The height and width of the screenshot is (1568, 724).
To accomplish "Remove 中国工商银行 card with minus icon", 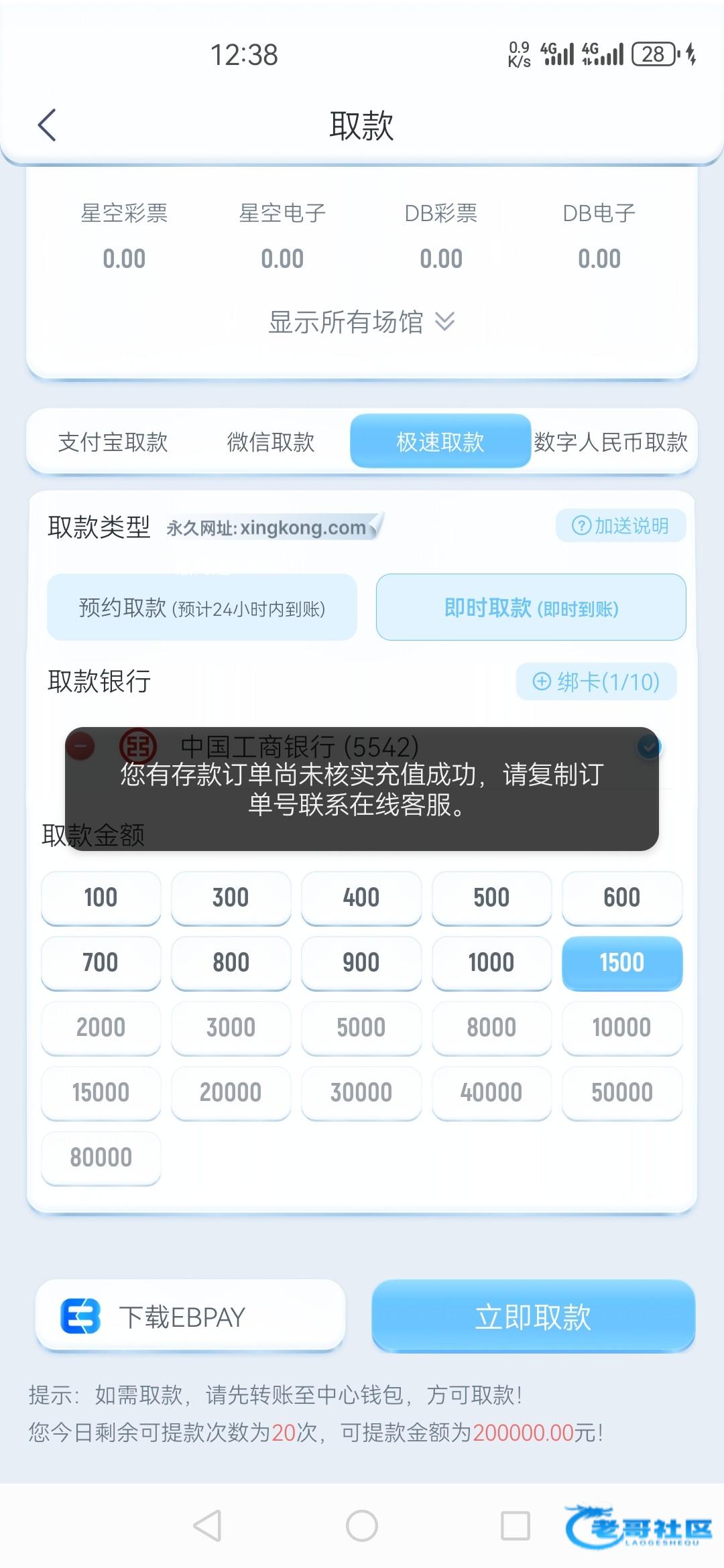I will [81, 746].
